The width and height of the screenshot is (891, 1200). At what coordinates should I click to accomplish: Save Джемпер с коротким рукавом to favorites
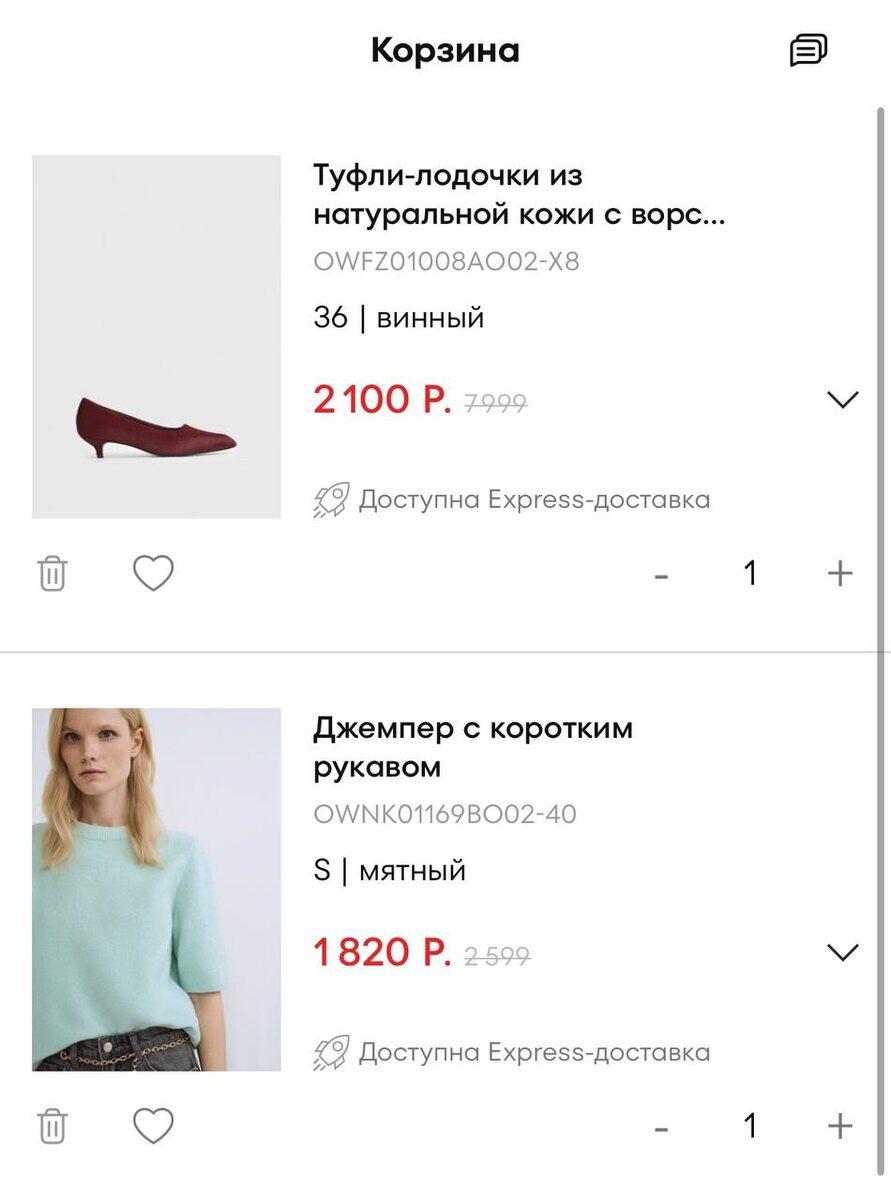(153, 1126)
